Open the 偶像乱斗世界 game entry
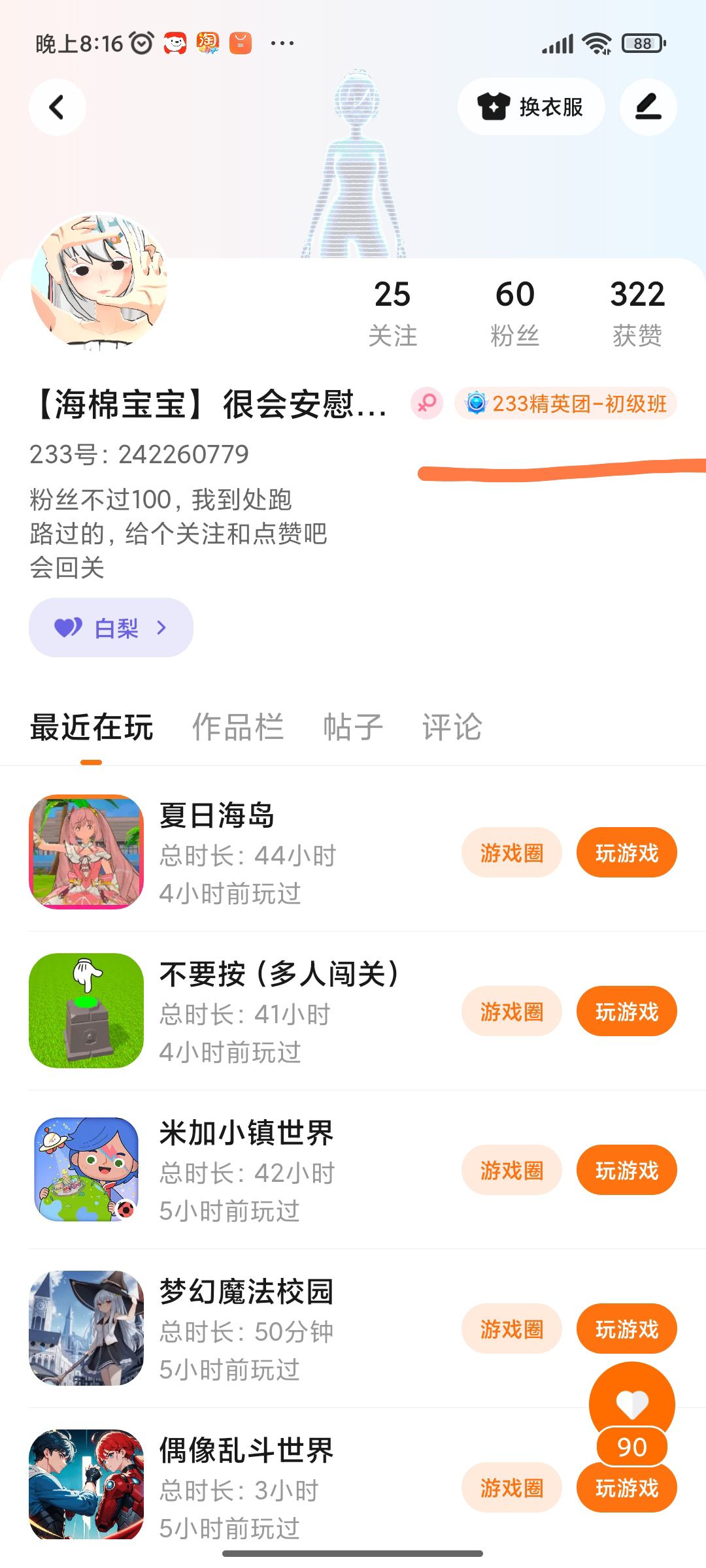The height and width of the screenshot is (1568, 706). pos(247,1450)
